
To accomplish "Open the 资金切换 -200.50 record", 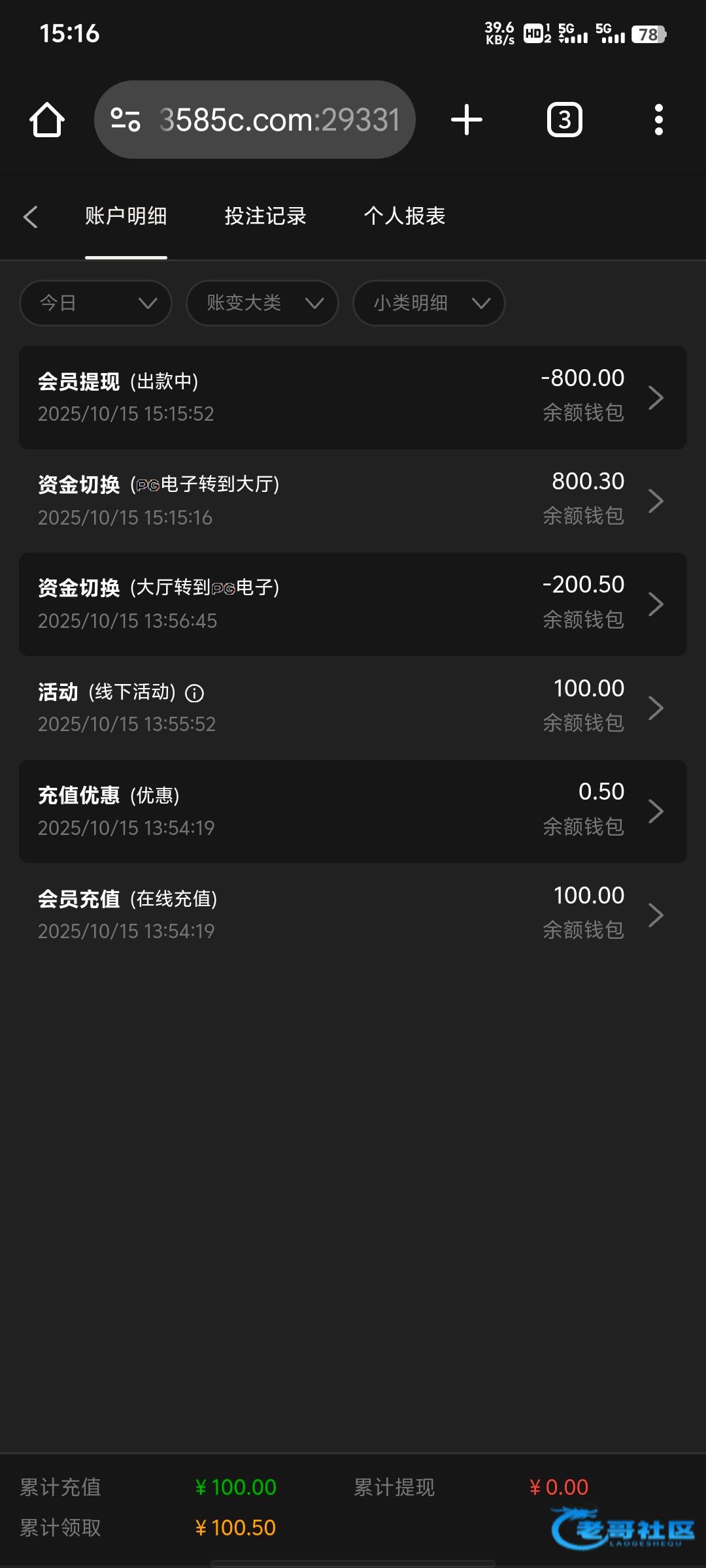I will click(353, 604).
